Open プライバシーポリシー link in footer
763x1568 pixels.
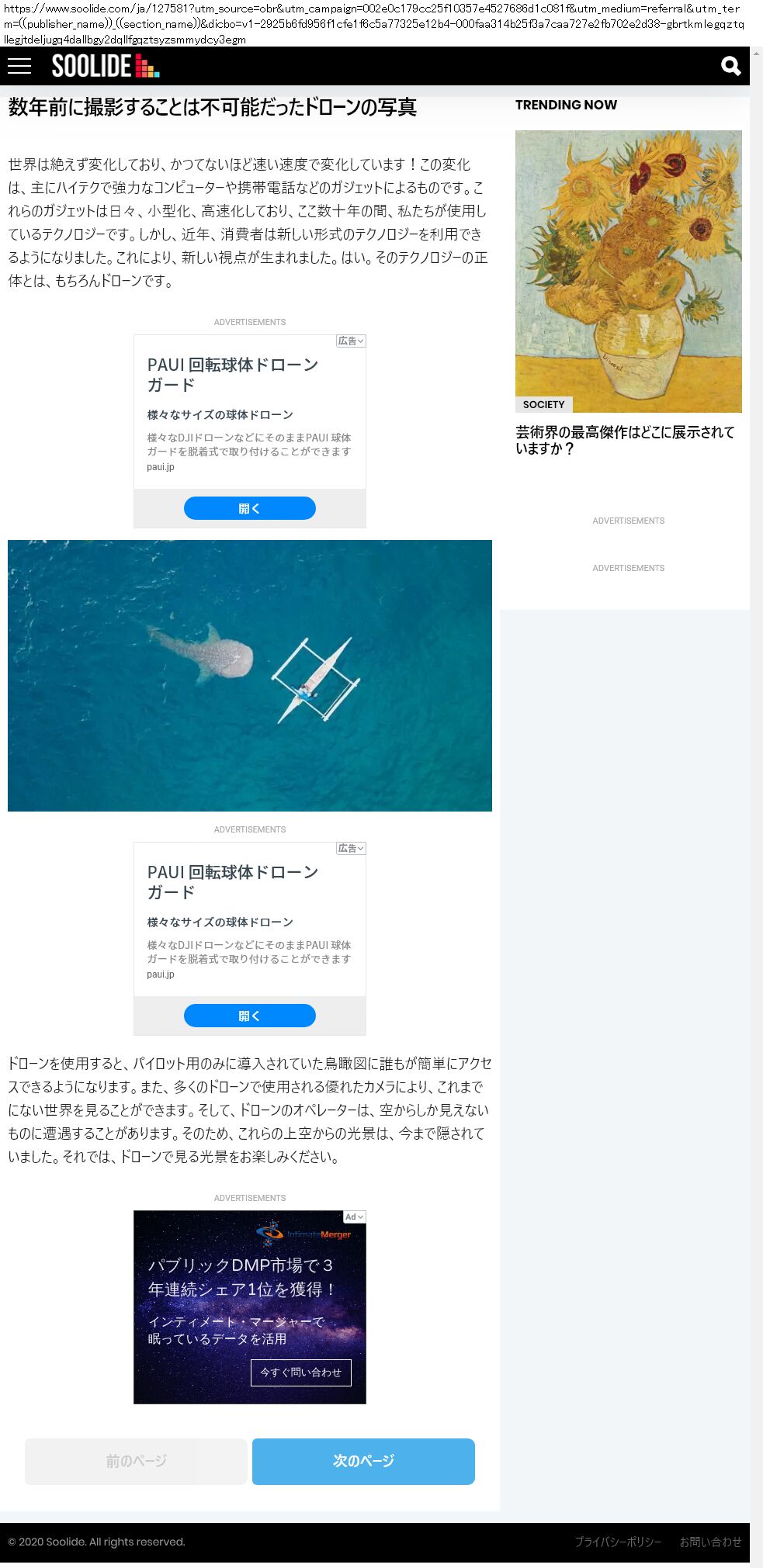[x=618, y=1542]
